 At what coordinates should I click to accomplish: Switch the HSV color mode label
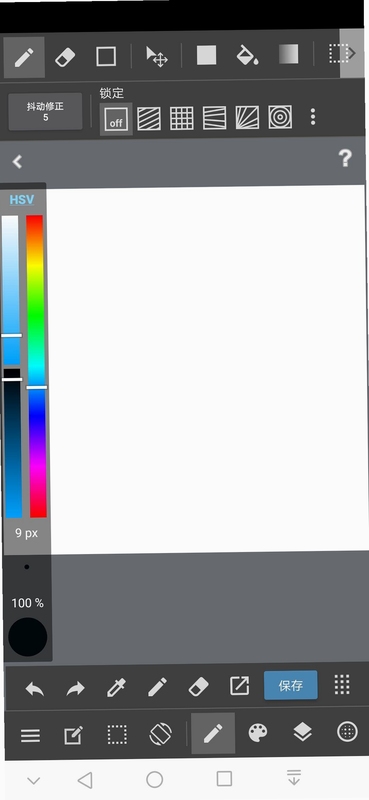pos(22,199)
